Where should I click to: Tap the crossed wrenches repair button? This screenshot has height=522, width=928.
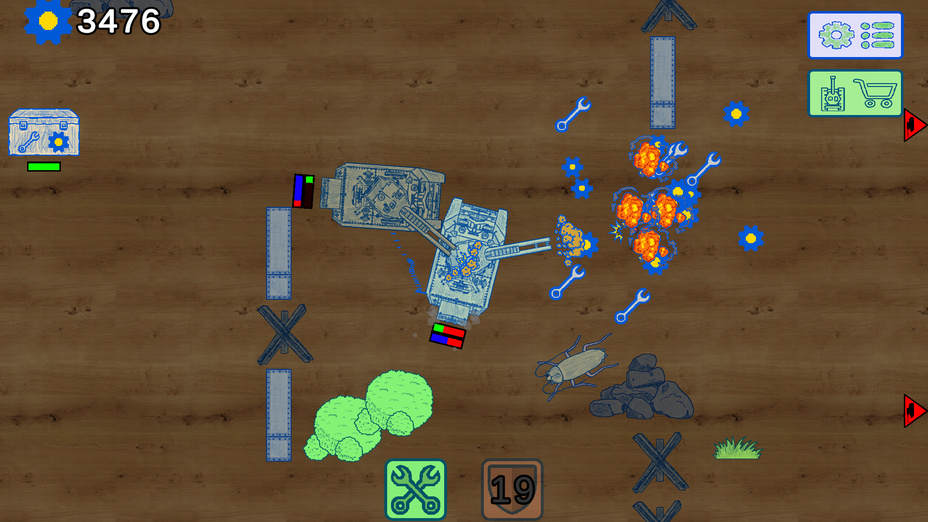[x=415, y=489]
